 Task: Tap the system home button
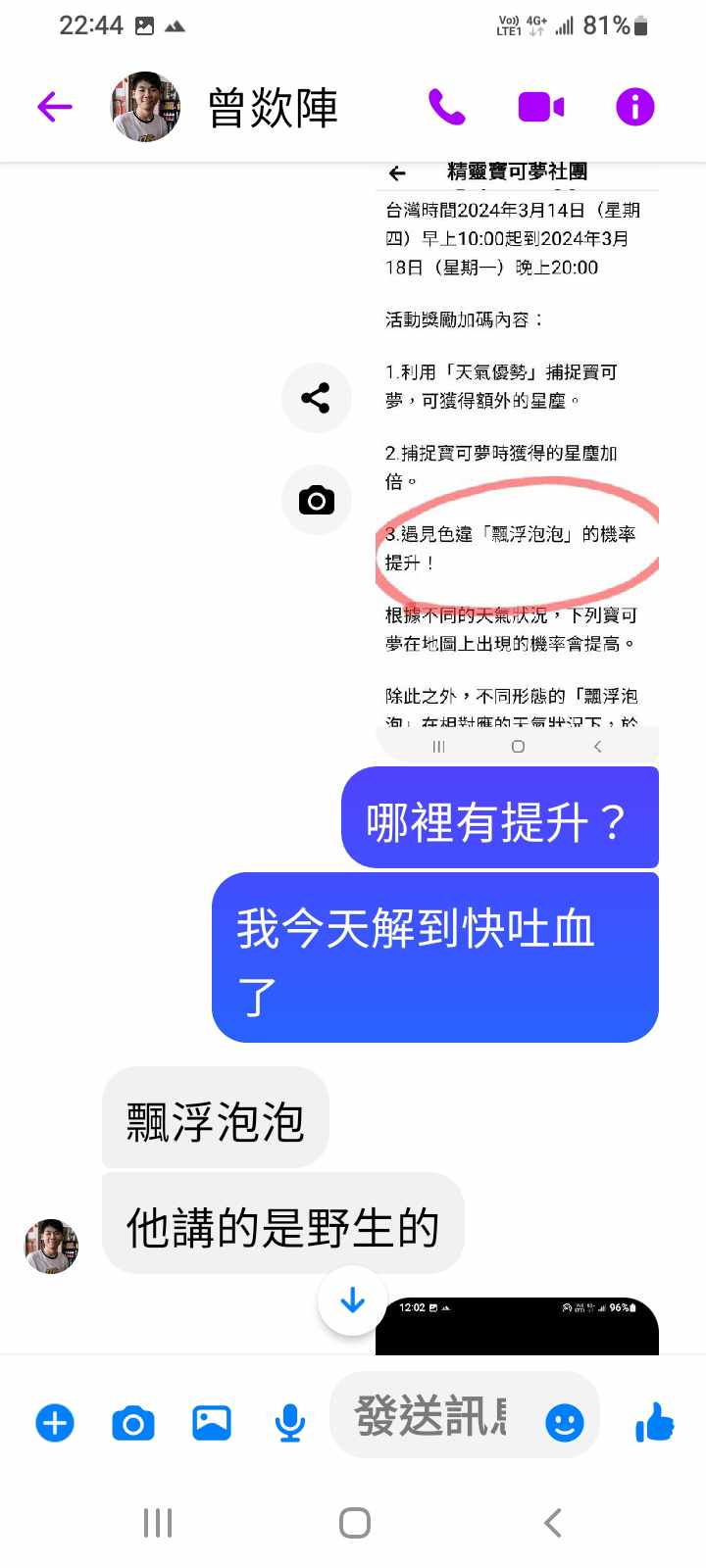(x=354, y=1523)
